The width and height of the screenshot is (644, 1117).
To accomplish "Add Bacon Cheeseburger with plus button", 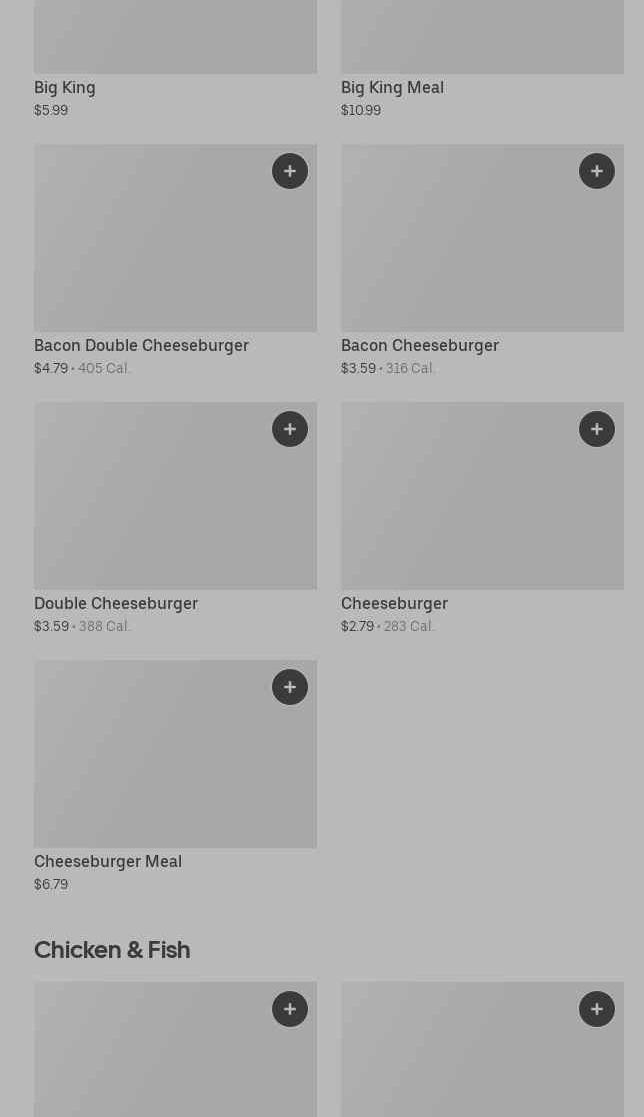I will click(597, 171).
